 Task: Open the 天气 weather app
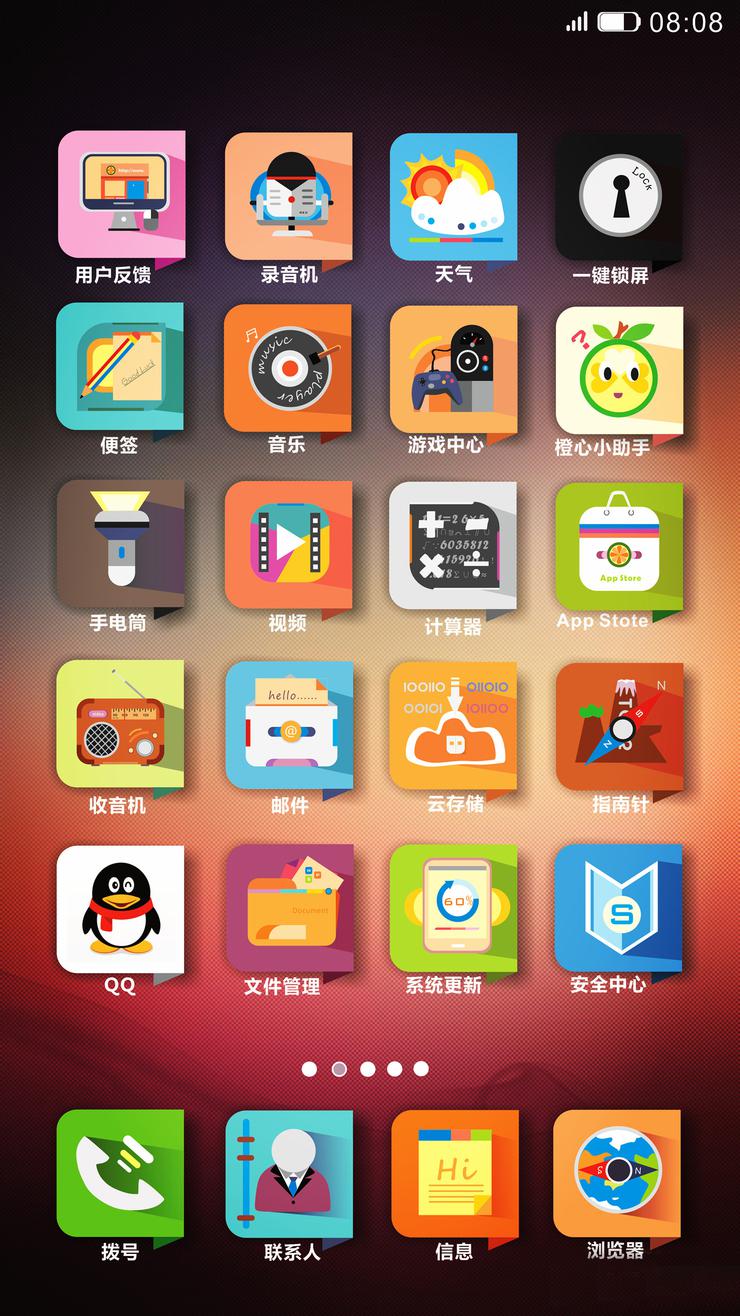tap(453, 196)
